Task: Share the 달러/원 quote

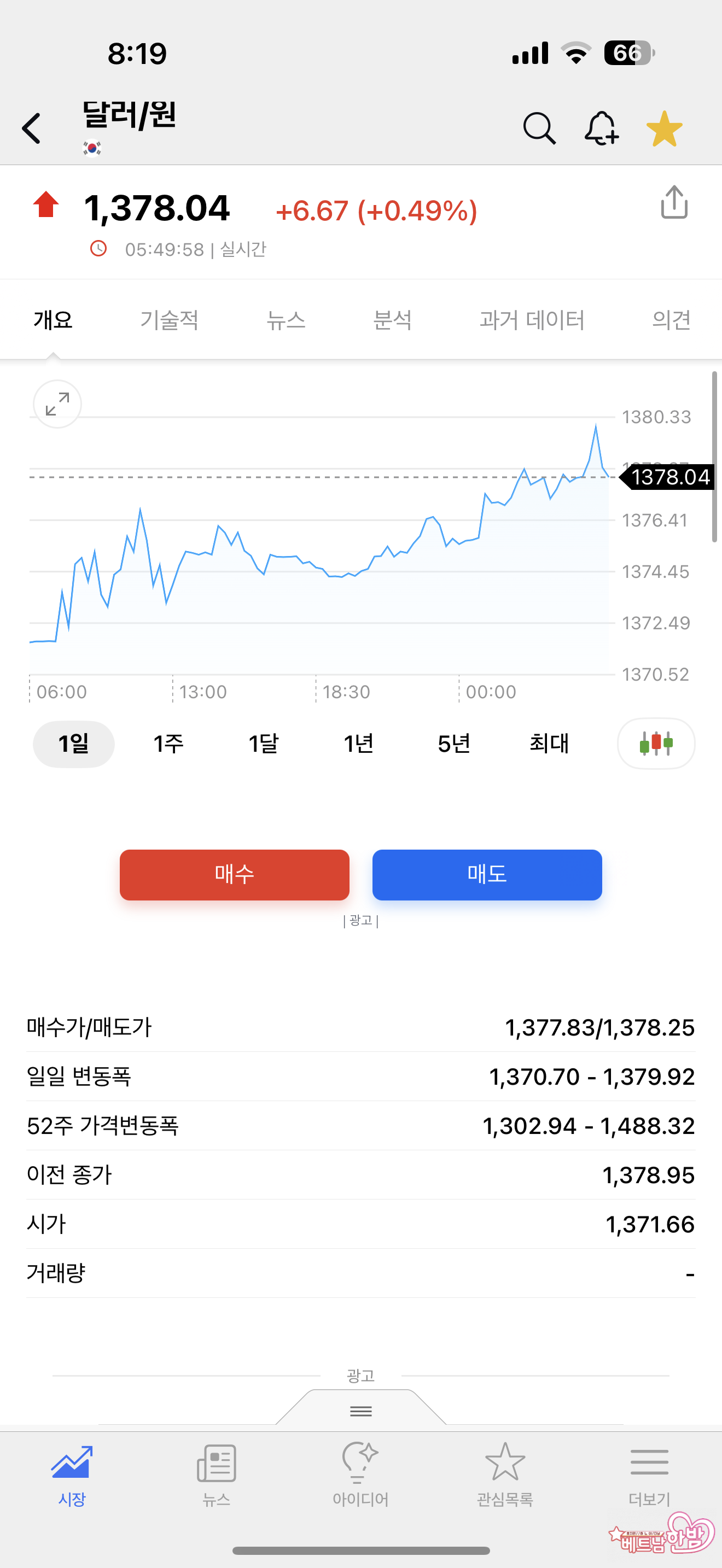Action: coord(674,202)
